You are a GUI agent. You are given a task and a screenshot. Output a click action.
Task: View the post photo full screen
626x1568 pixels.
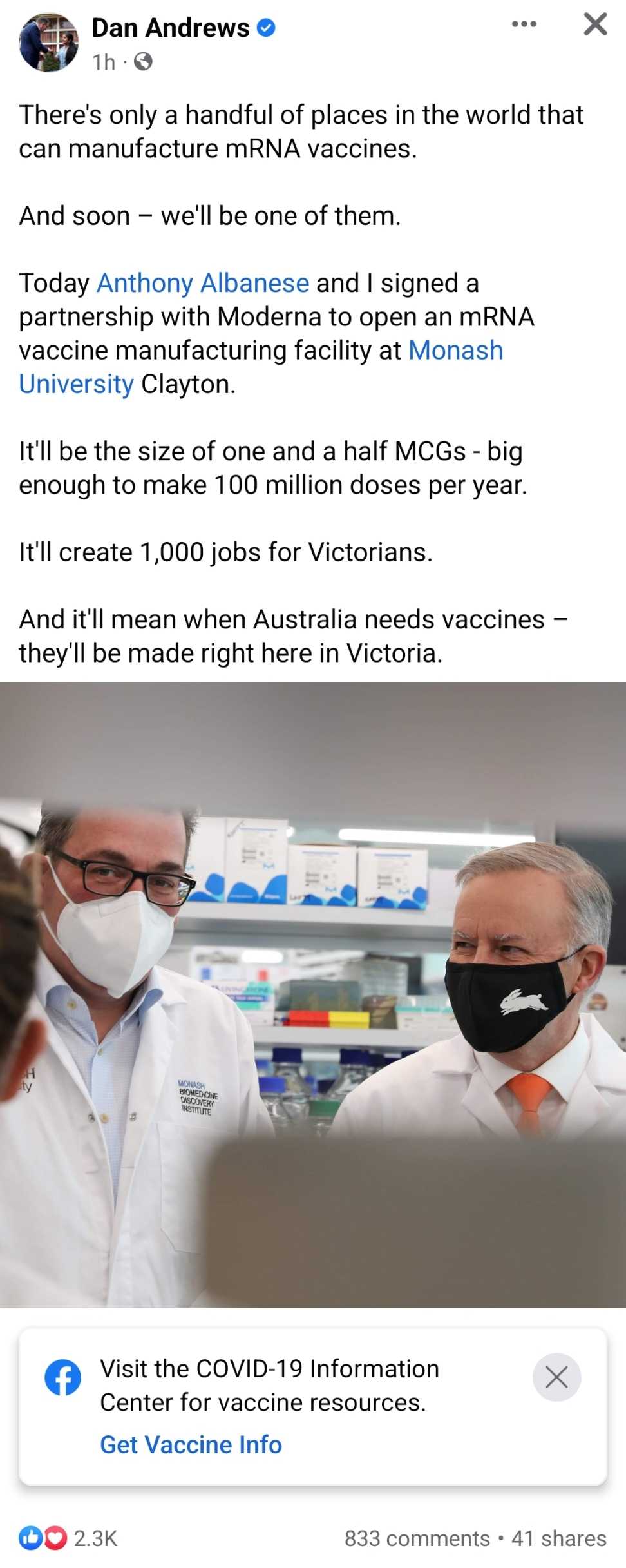[313, 994]
